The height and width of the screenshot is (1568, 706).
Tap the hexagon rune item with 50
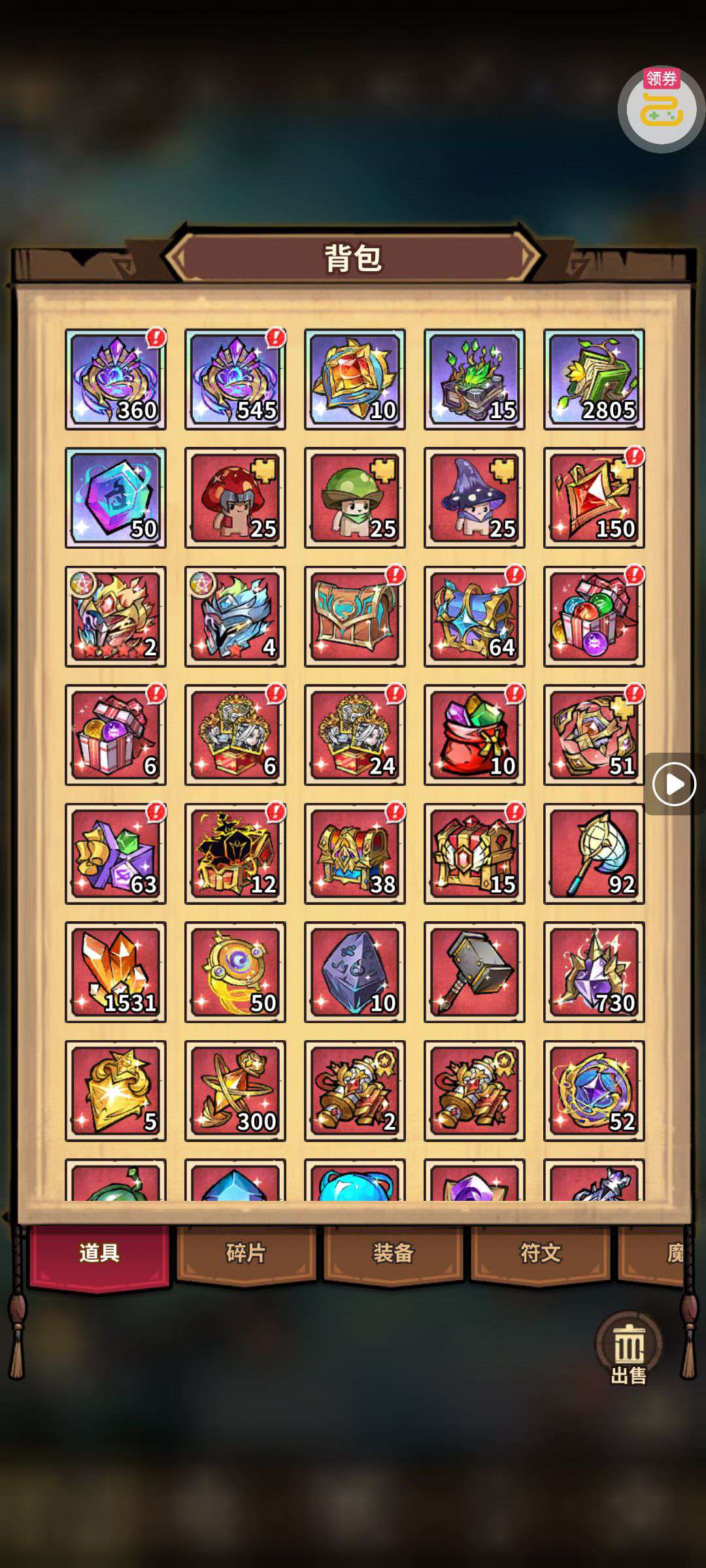point(116,498)
